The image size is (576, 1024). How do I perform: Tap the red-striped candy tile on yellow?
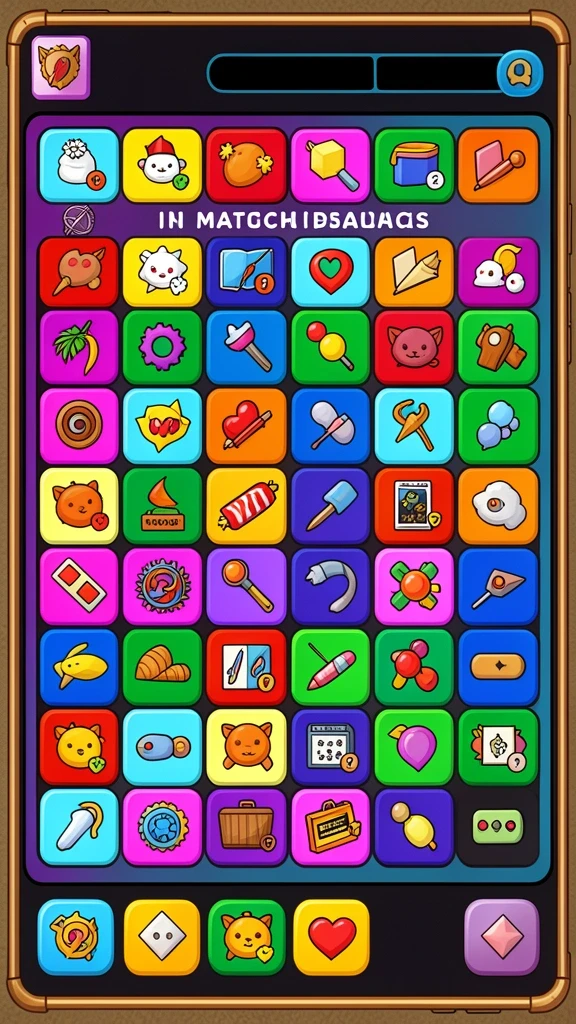point(247,506)
